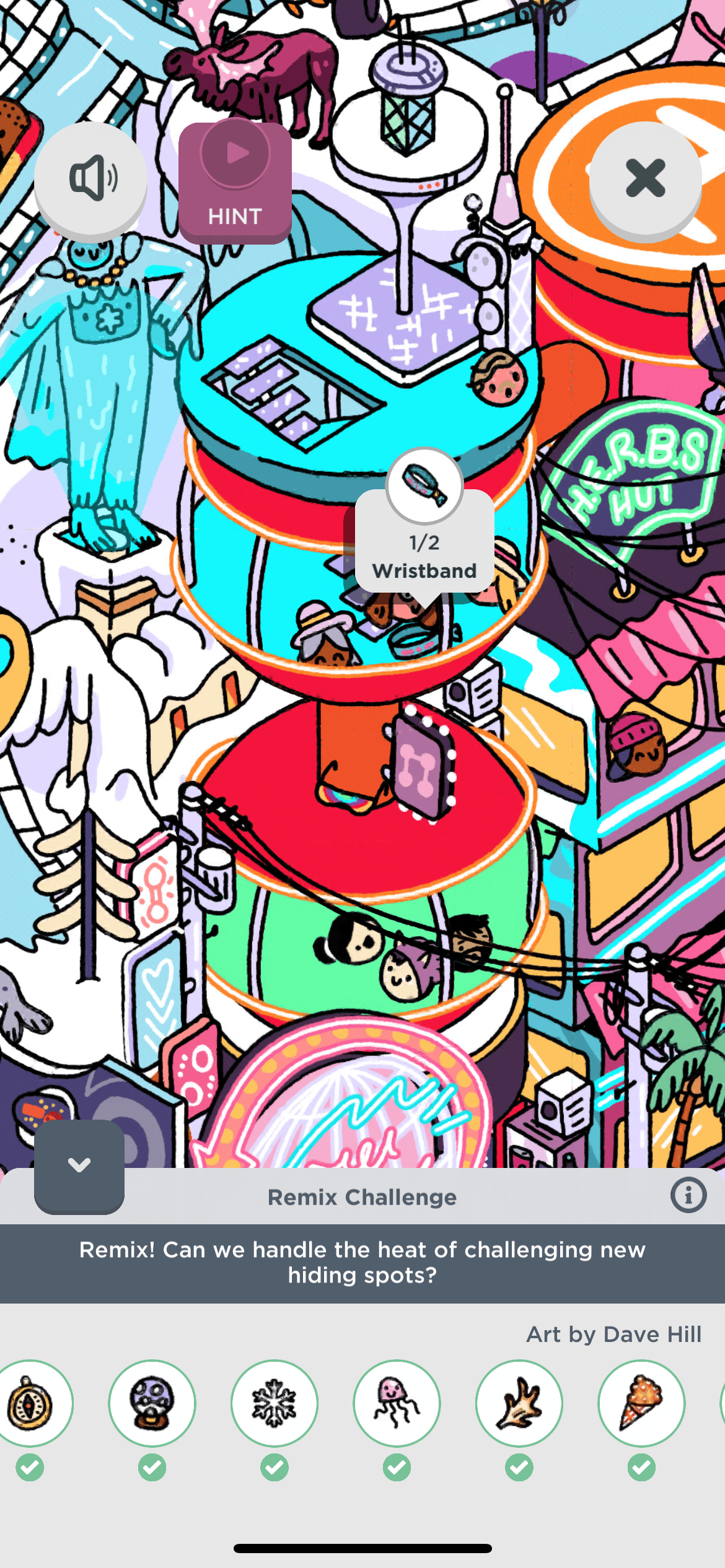Select the crystal ball item
This screenshot has height=1568, width=725.
(x=152, y=1403)
